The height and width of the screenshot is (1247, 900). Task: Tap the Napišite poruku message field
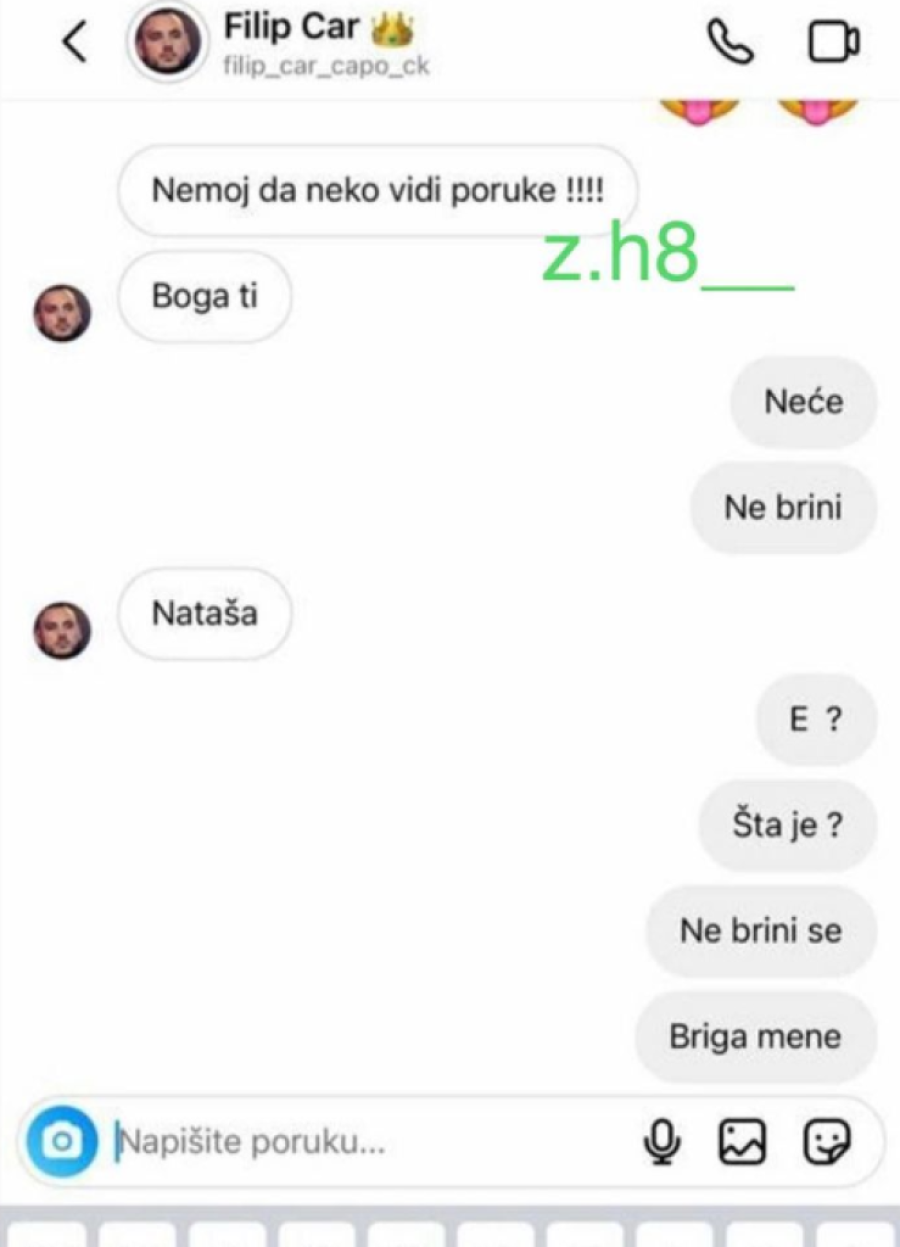coord(370,1141)
